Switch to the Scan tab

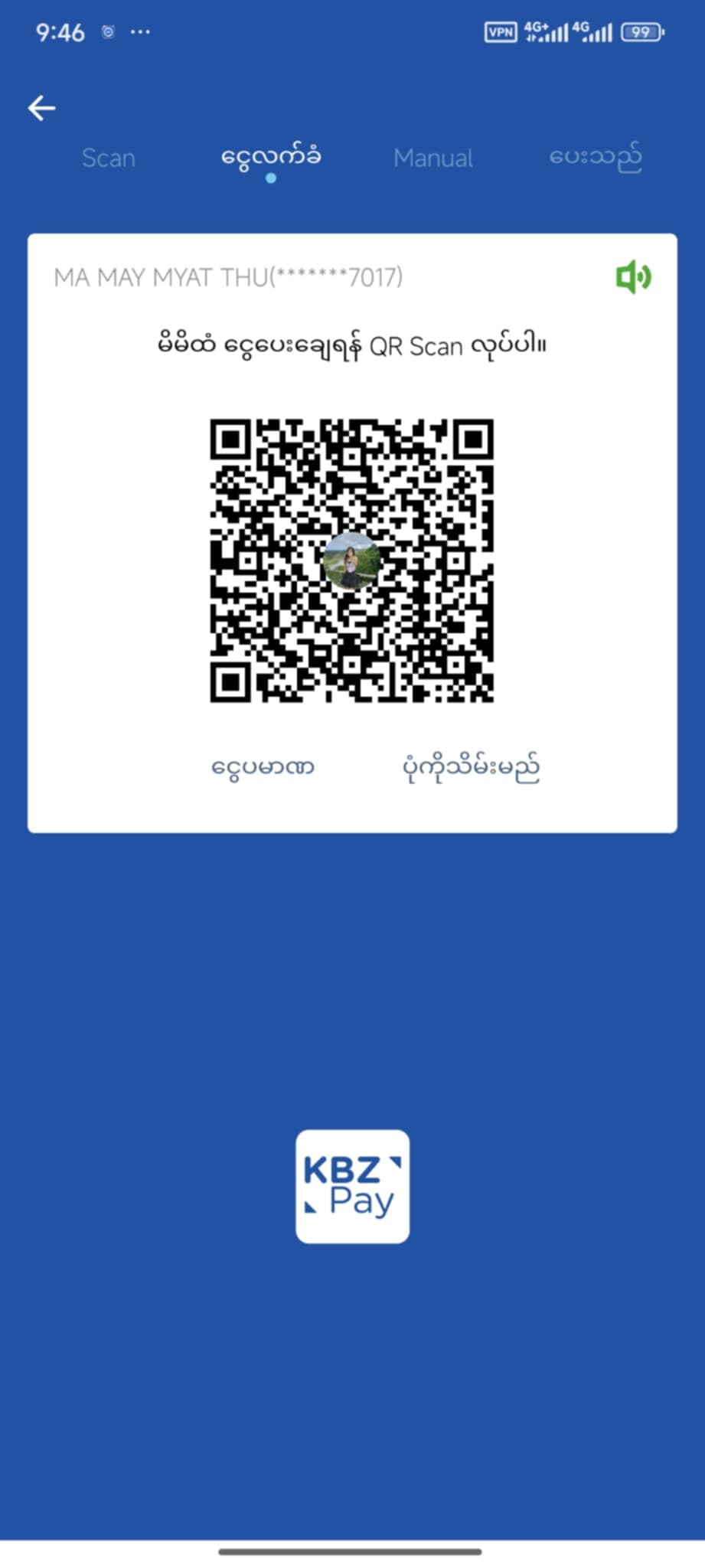(x=109, y=158)
